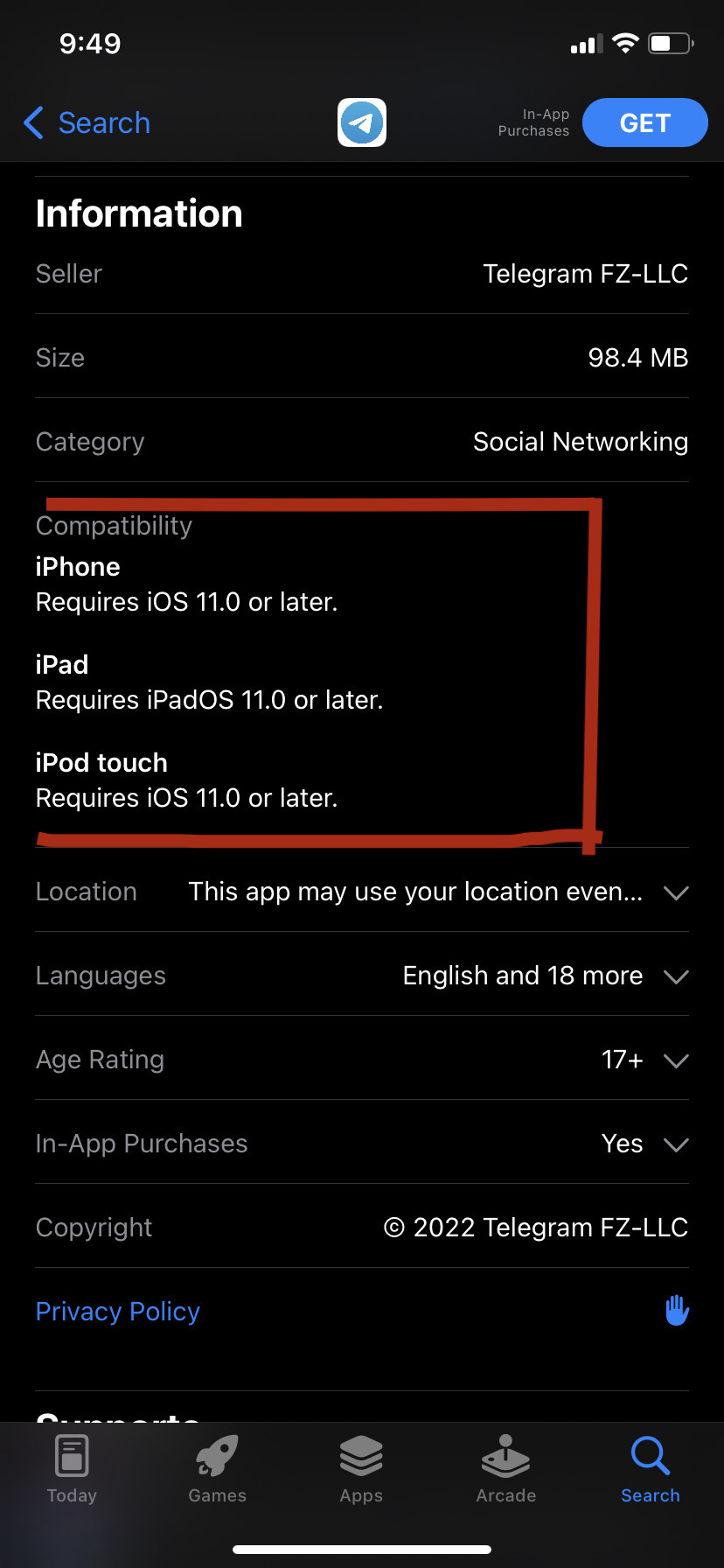Expand the Location details row
The image size is (724, 1568).
[x=676, y=892]
